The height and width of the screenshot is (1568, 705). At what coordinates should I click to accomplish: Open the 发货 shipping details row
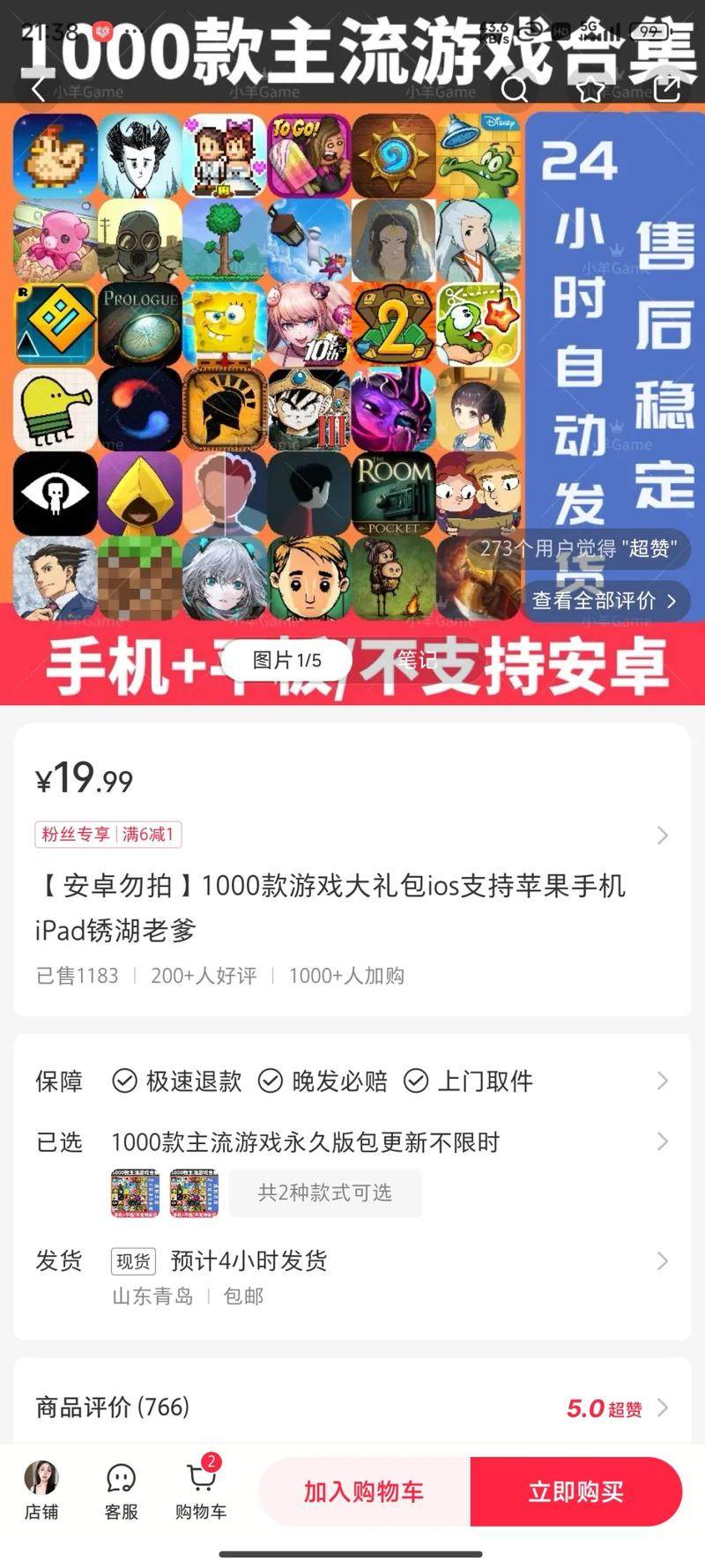tap(352, 1261)
